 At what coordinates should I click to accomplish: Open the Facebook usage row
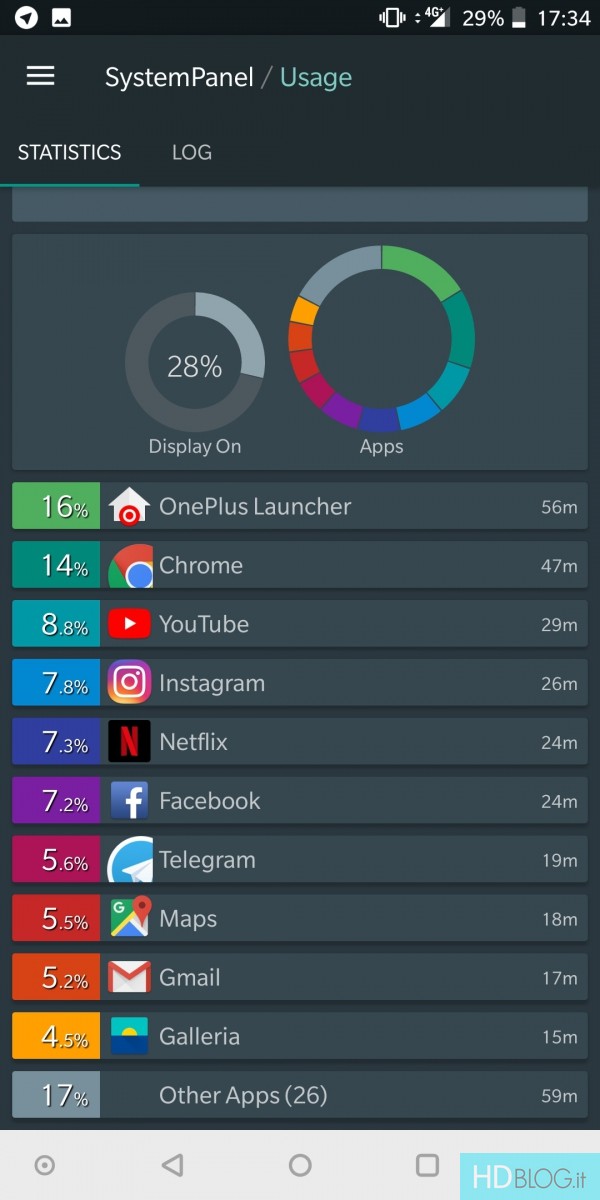300,801
